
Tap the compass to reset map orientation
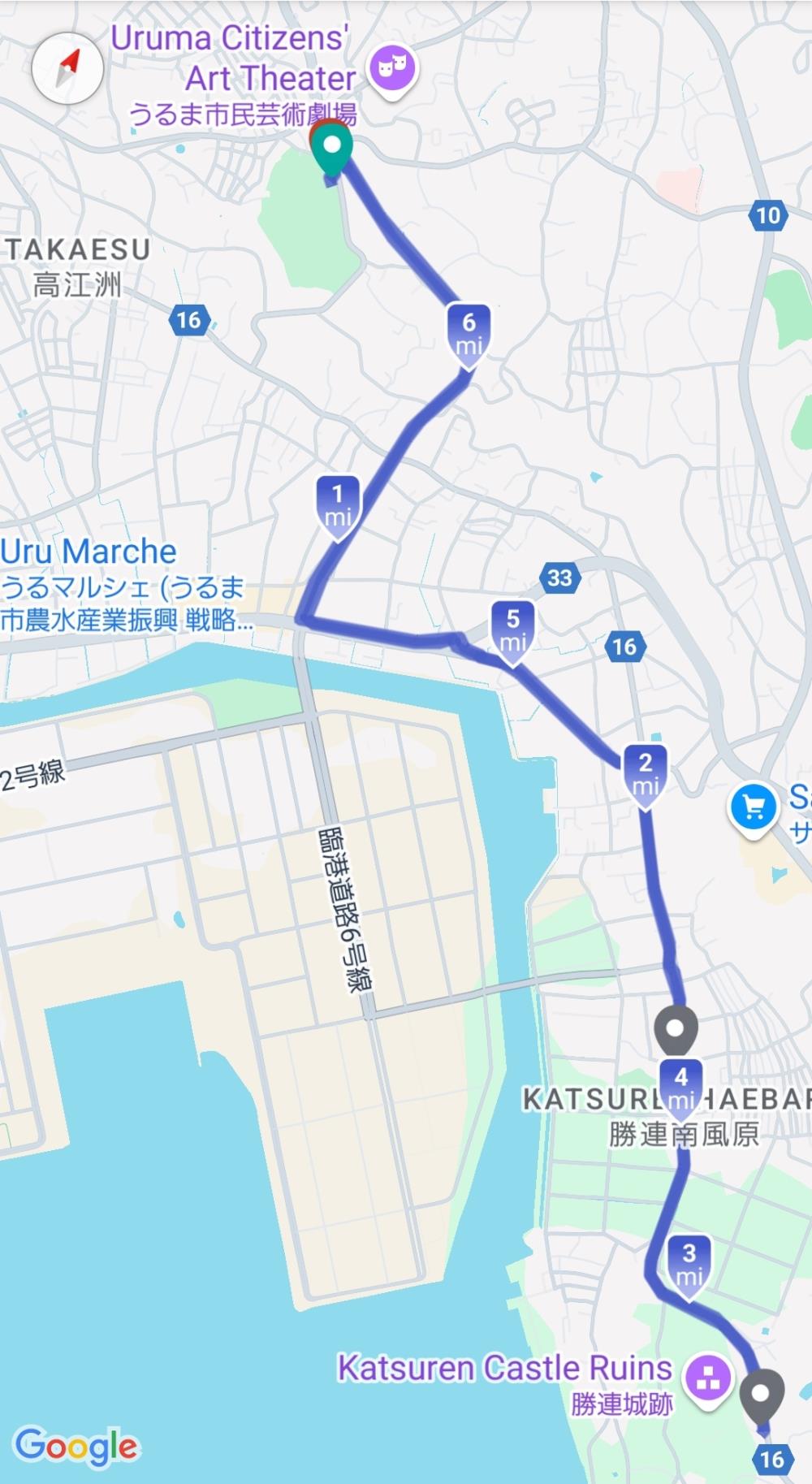click(67, 68)
